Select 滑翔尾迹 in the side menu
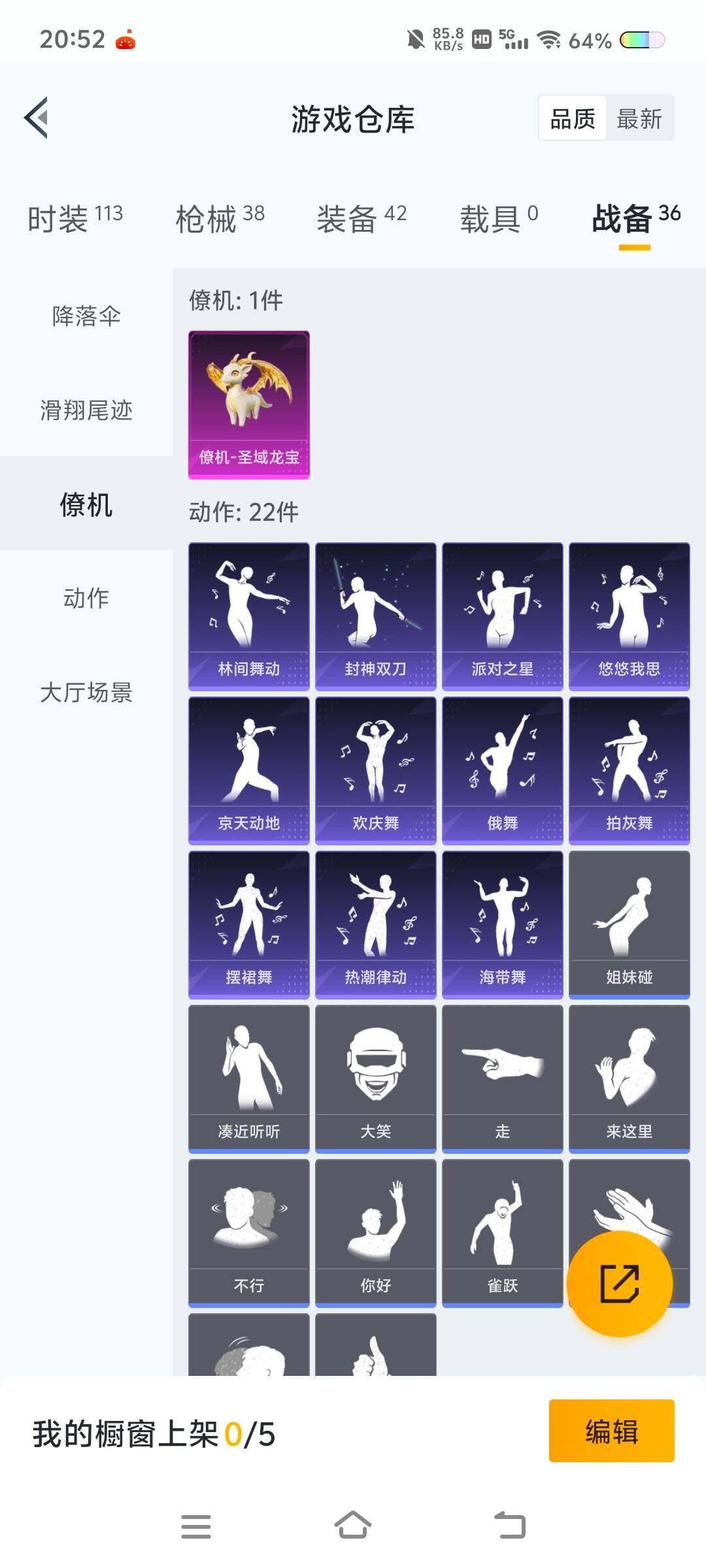This screenshot has width=706, height=1568. click(x=86, y=410)
